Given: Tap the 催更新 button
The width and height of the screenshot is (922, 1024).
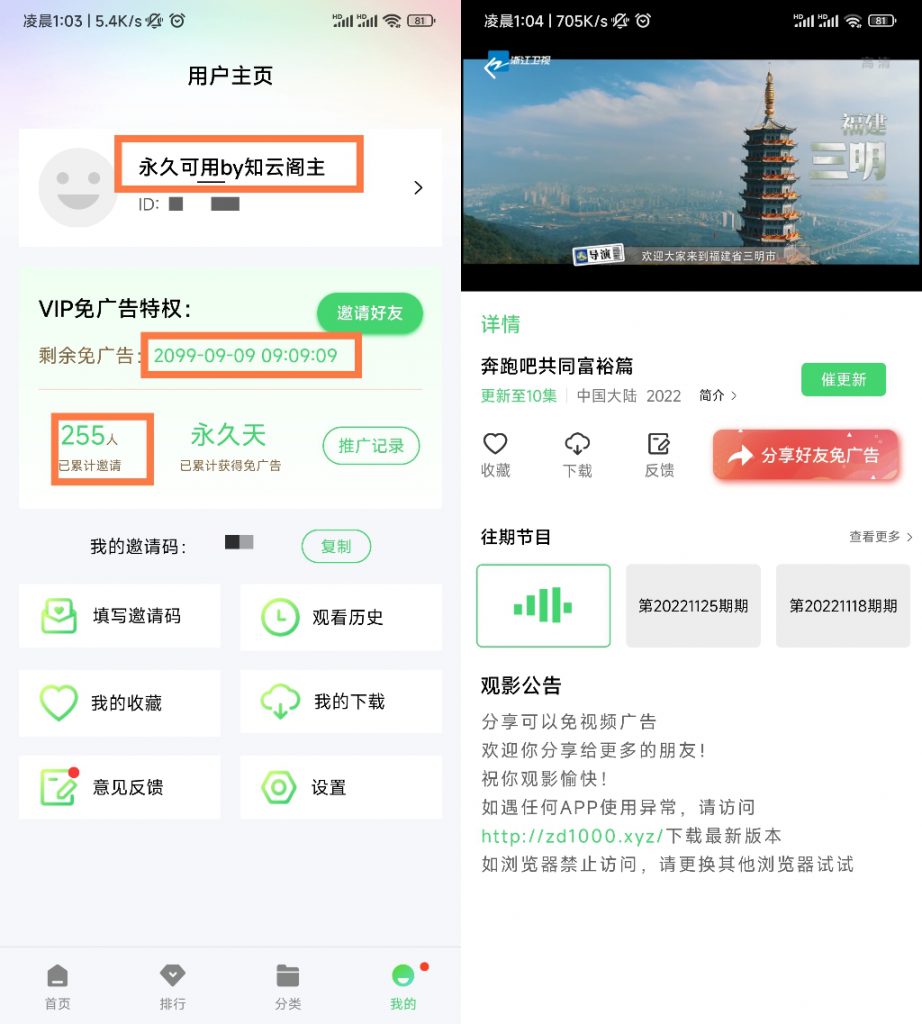Looking at the screenshot, I should (x=843, y=380).
